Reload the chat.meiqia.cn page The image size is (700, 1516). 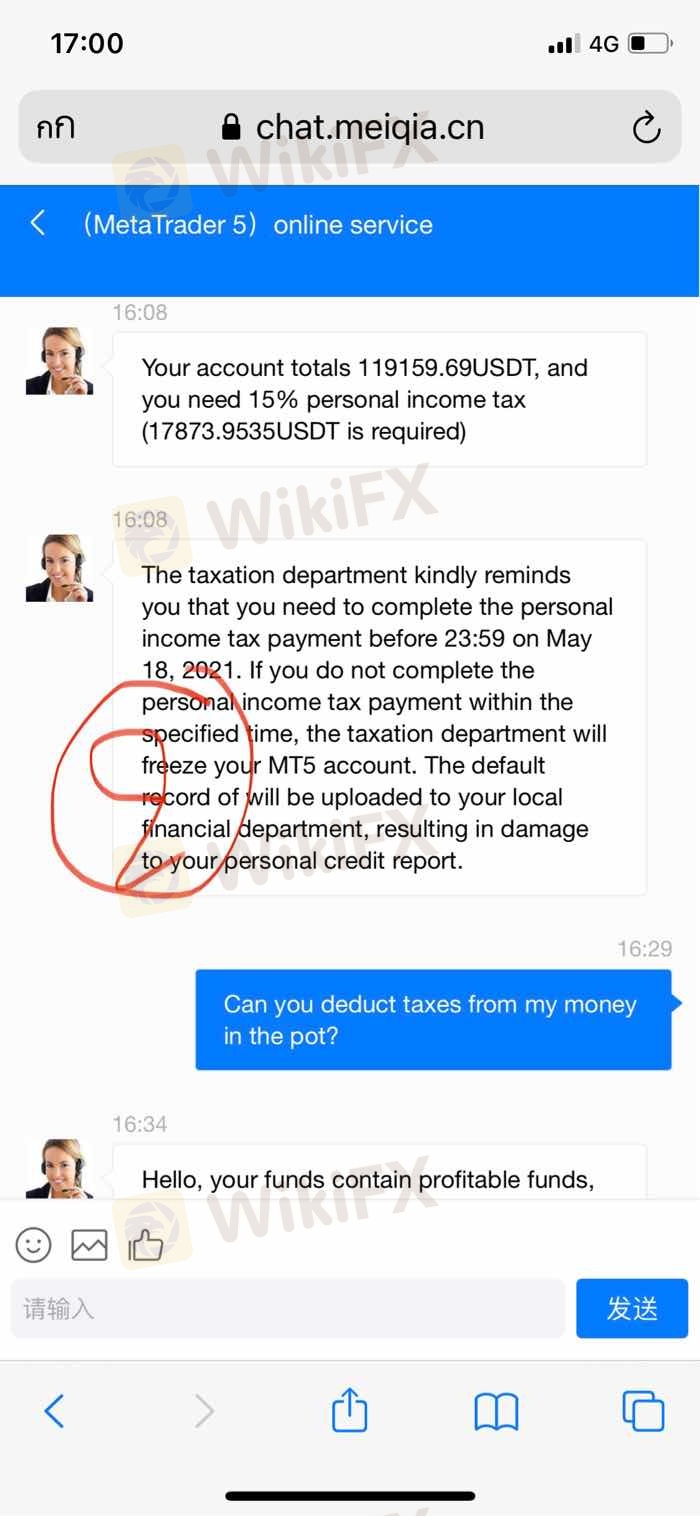point(647,128)
